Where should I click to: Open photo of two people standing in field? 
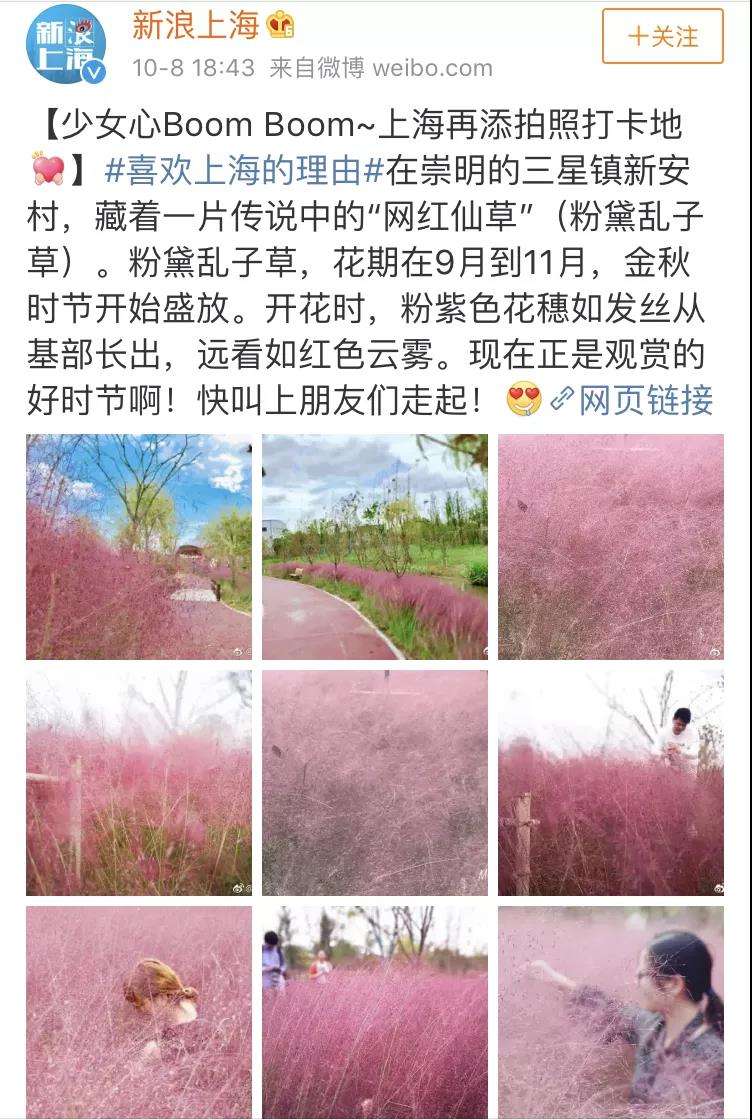[375, 1012]
